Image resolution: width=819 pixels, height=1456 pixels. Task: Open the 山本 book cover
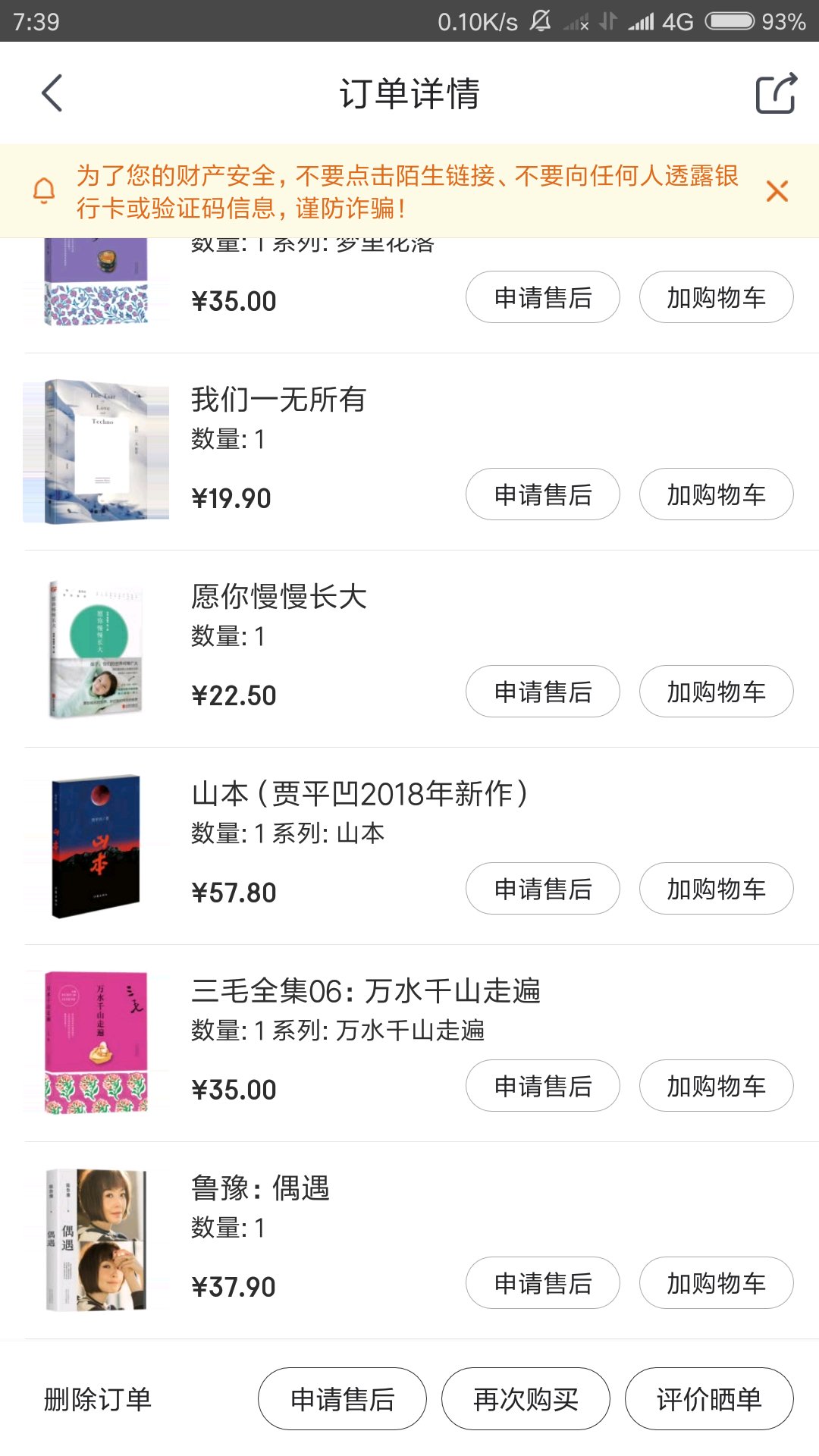[96, 846]
